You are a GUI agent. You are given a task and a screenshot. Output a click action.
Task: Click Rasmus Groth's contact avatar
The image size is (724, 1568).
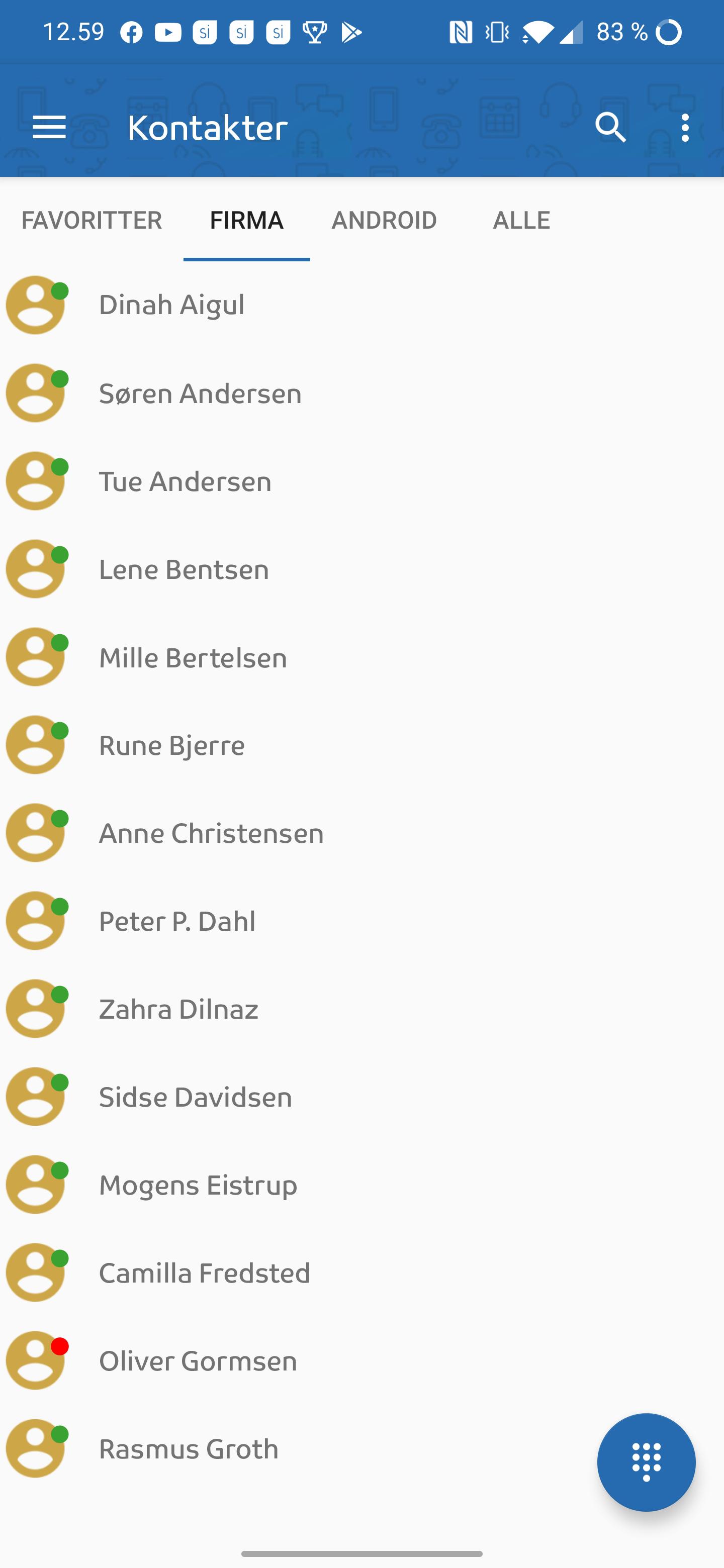(35, 1449)
